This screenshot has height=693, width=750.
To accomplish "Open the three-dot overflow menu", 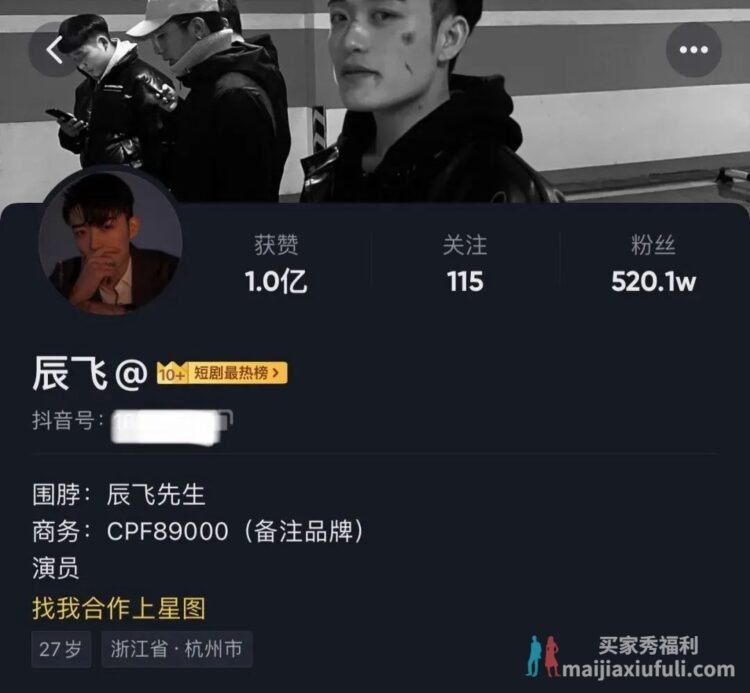I will click(693, 50).
